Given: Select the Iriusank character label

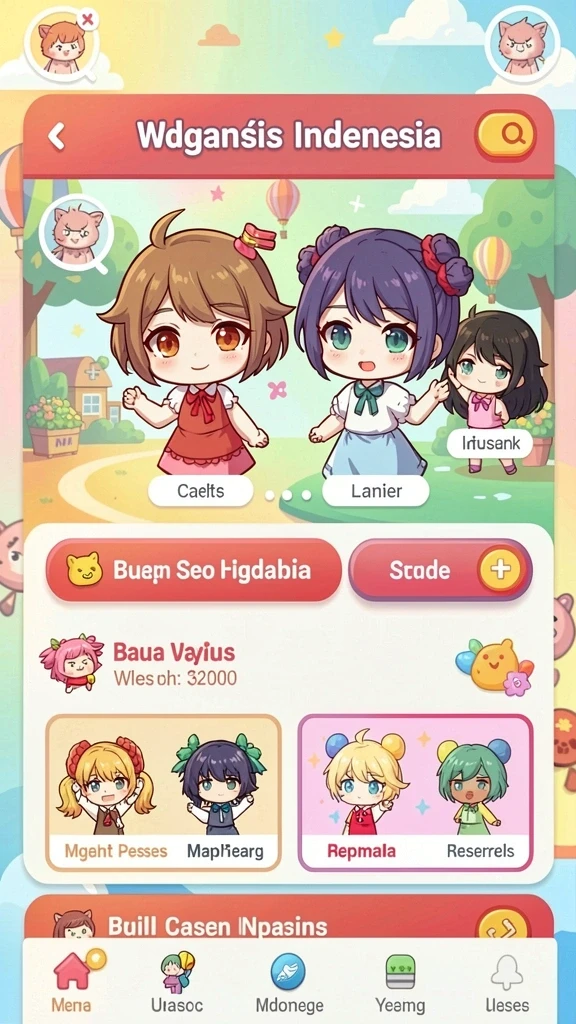Looking at the screenshot, I should 490,443.
